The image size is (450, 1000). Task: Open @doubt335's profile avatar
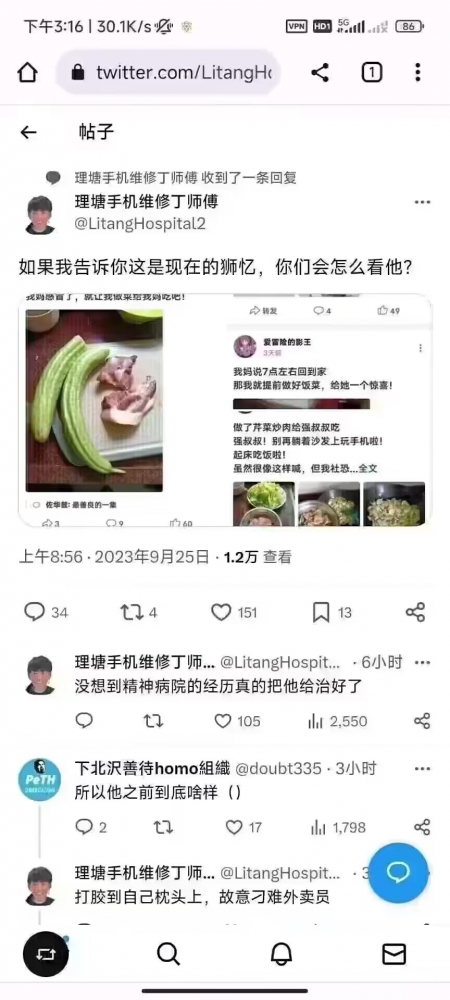(x=40, y=779)
